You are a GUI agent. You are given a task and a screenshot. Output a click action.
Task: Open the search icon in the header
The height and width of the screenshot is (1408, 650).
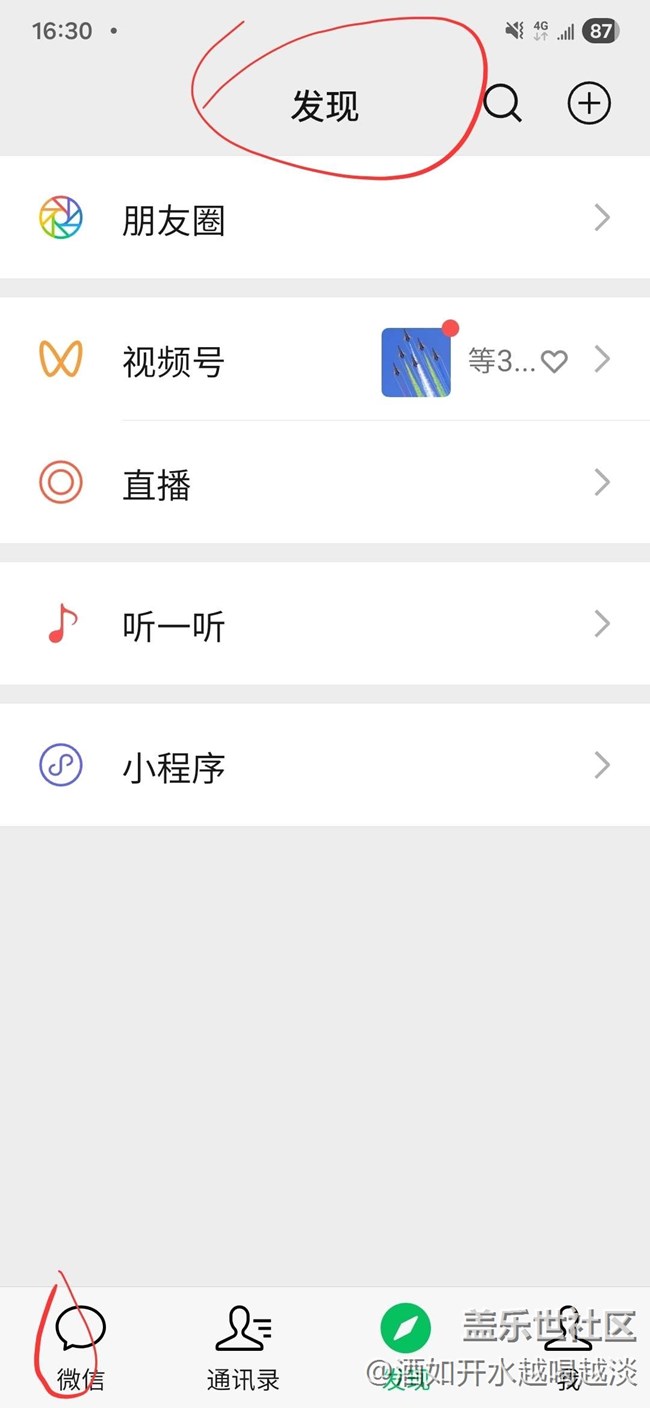pyautogui.click(x=502, y=103)
